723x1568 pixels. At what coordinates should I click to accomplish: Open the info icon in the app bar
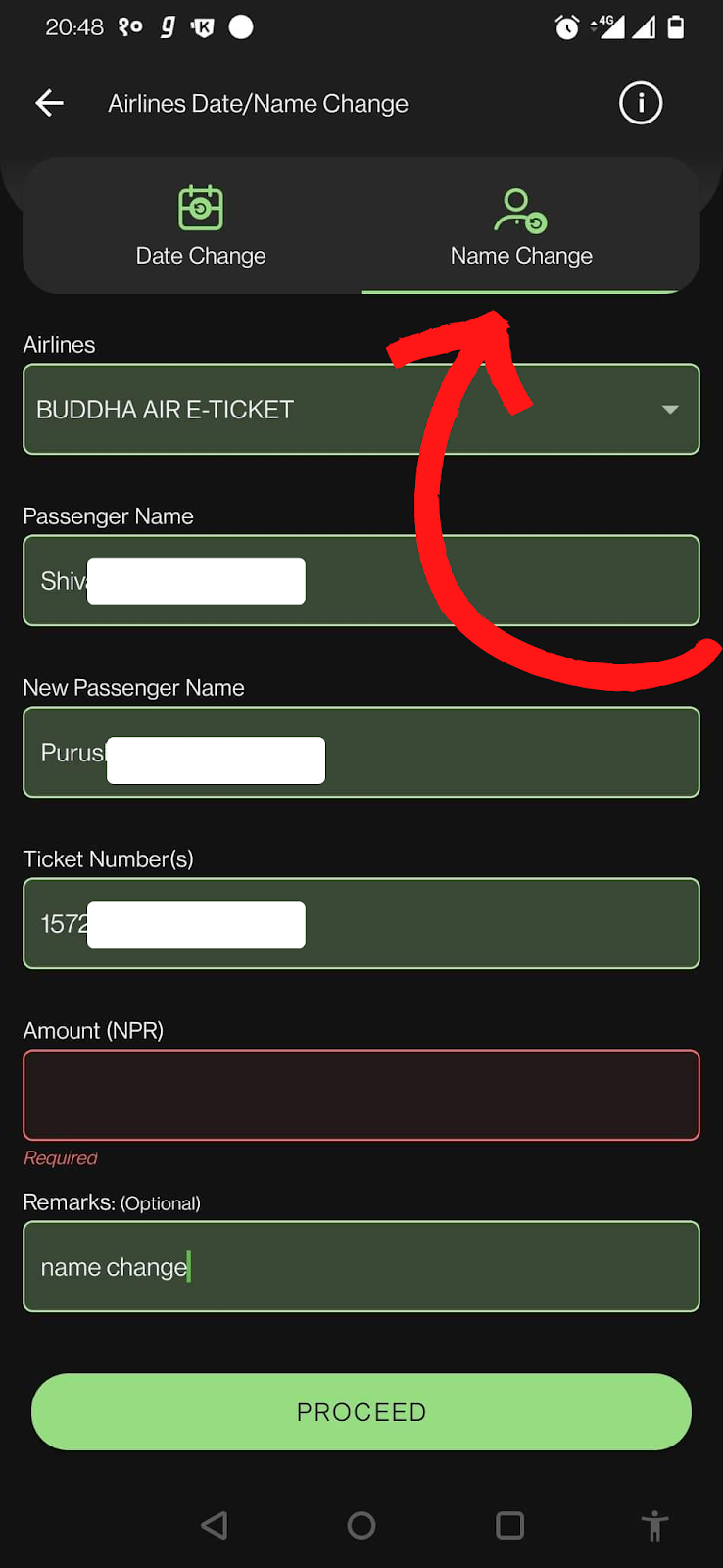[x=641, y=103]
